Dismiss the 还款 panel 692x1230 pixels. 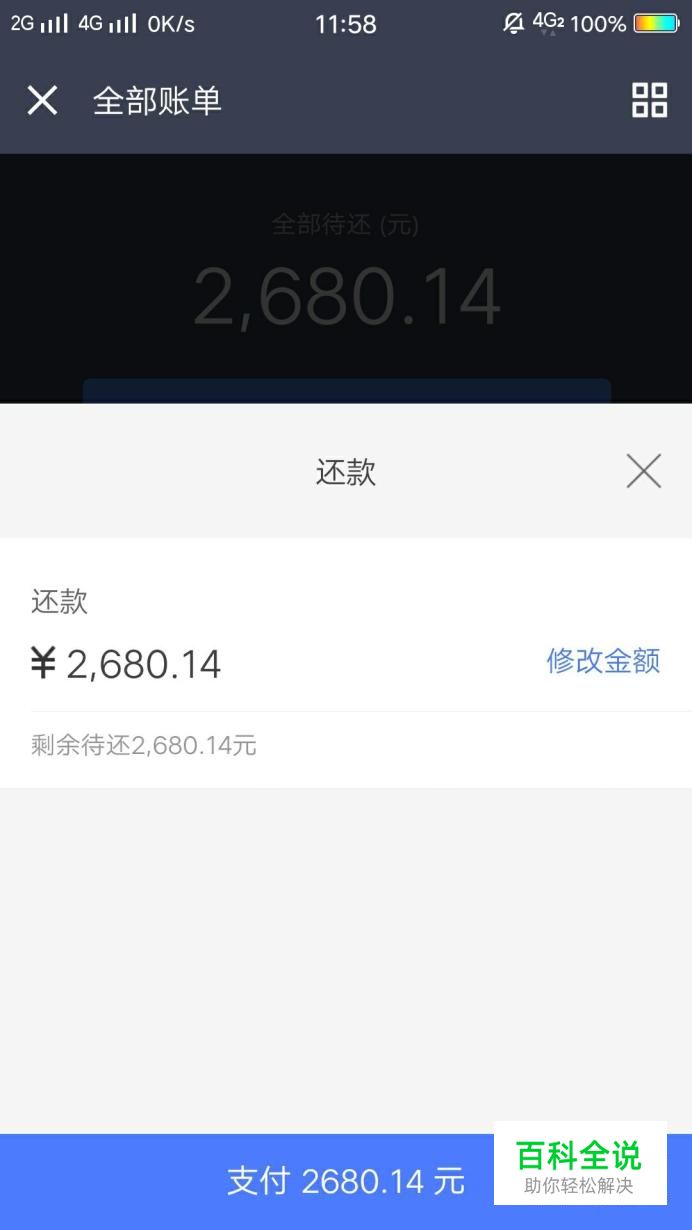click(x=644, y=470)
